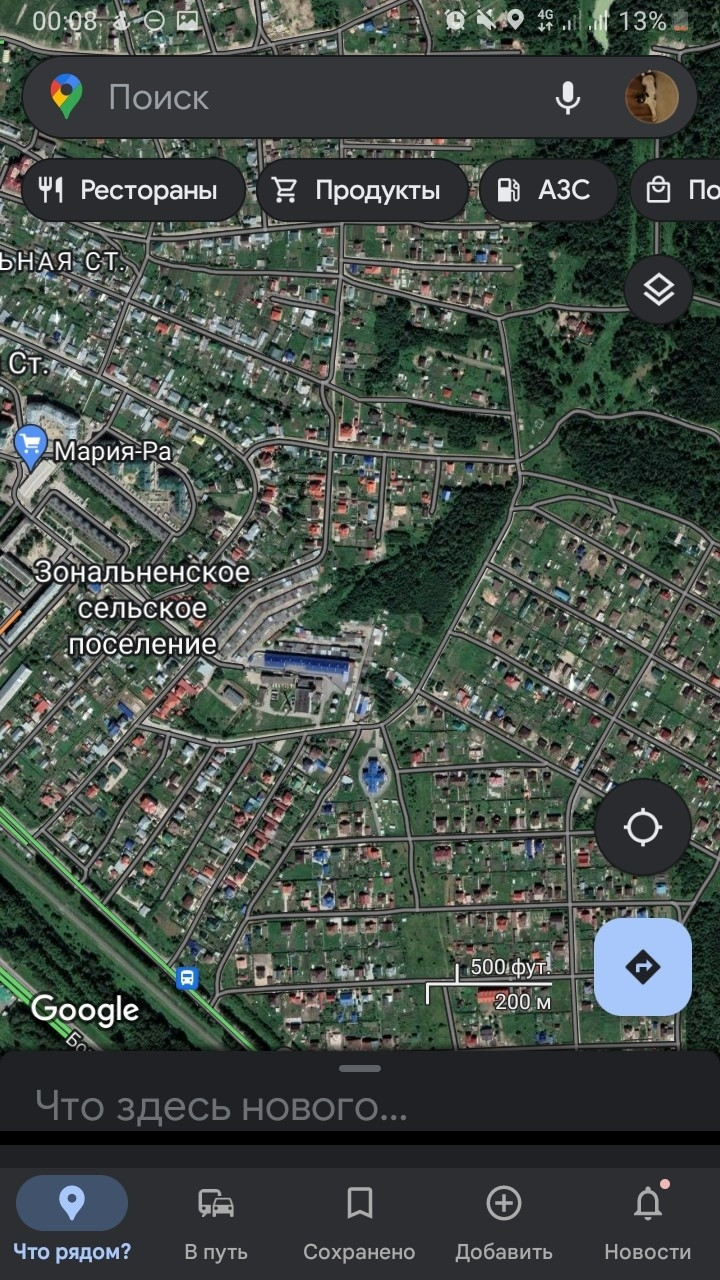Open the map layers selector
Viewport: 720px width, 1280px height.
point(659,290)
